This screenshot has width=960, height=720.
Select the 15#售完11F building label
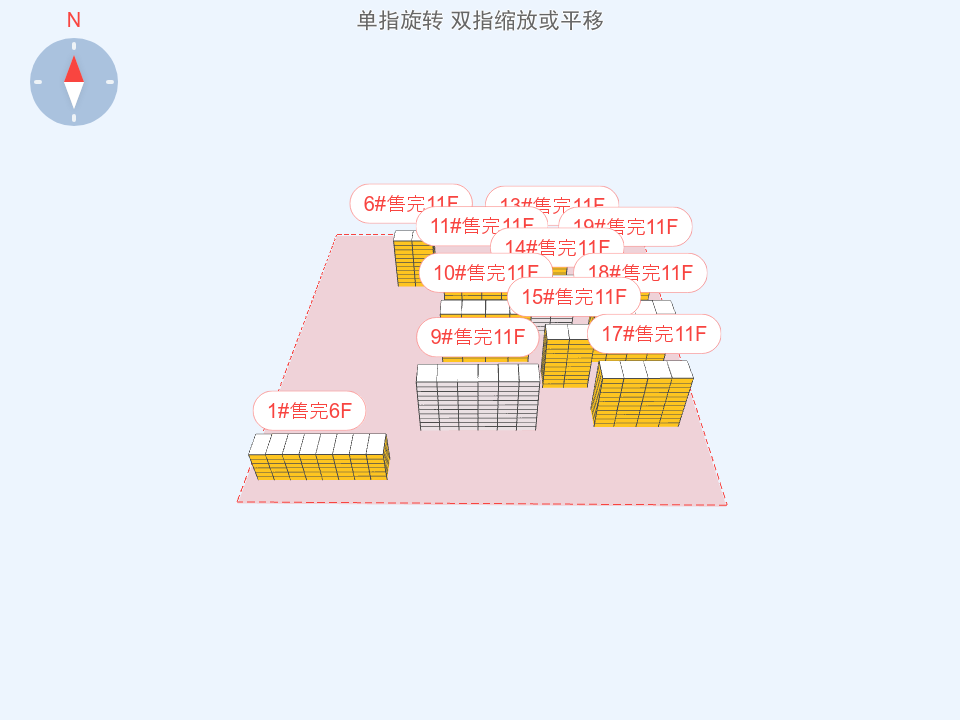tap(573, 297)
